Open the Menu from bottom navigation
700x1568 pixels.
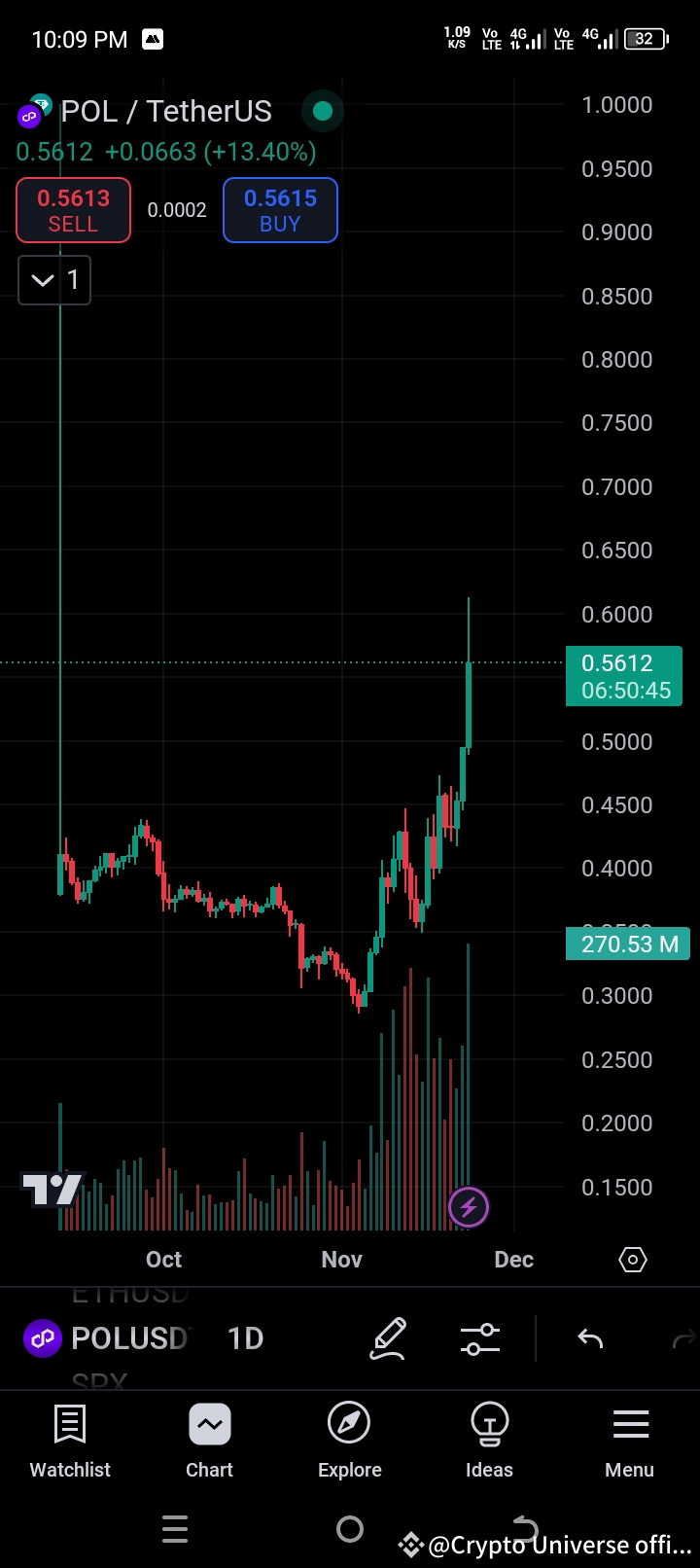[x=629, y=1440]
